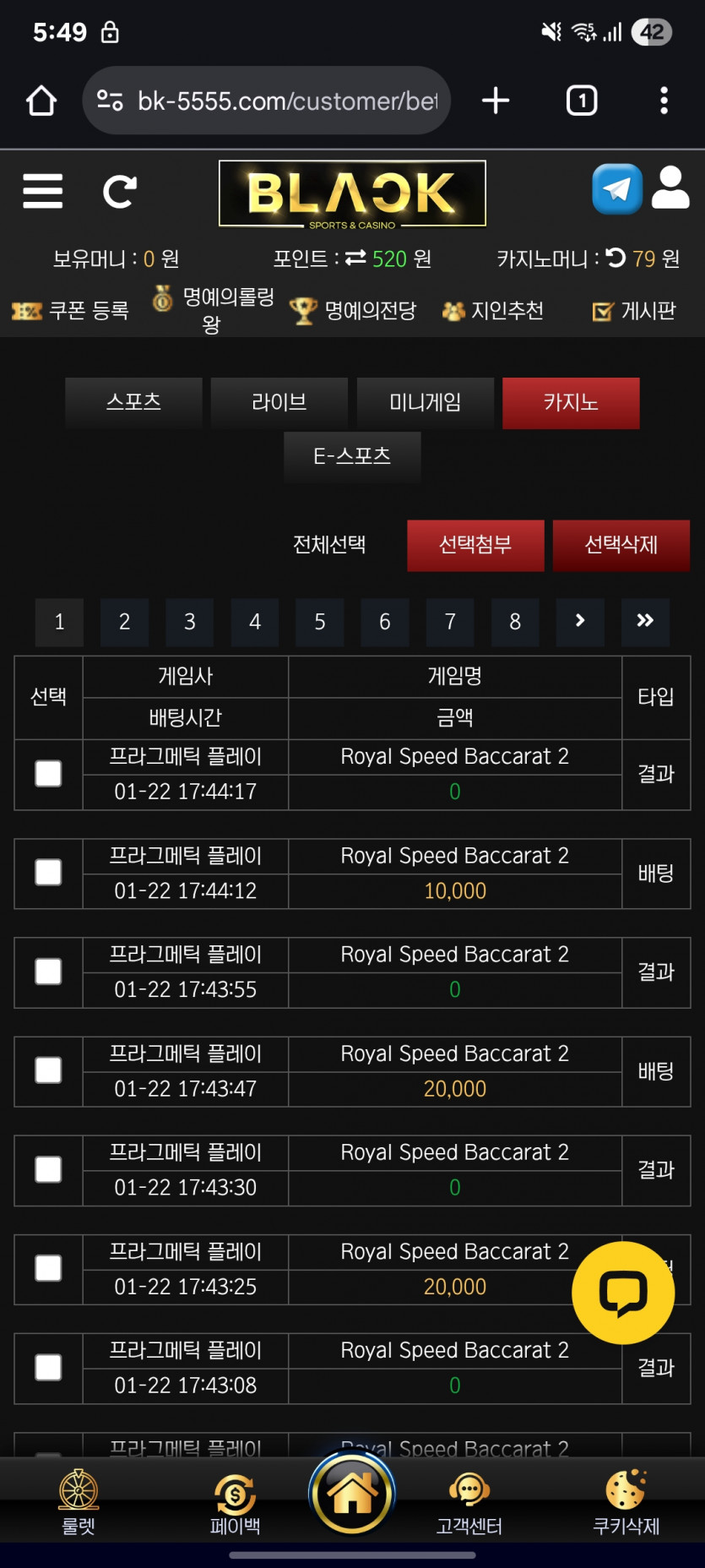Open 고객센터 in the bottom bar
The width and height of the screenshot is (705, 1568).
point(469,1502)
